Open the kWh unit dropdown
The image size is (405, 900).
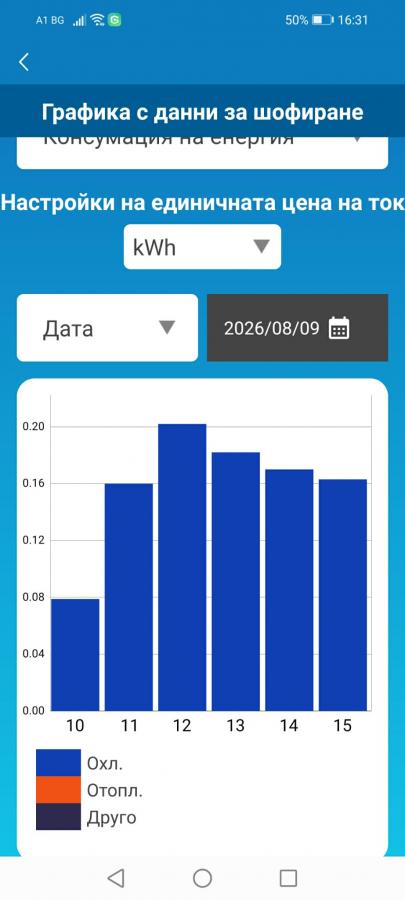tap(202, 247)
